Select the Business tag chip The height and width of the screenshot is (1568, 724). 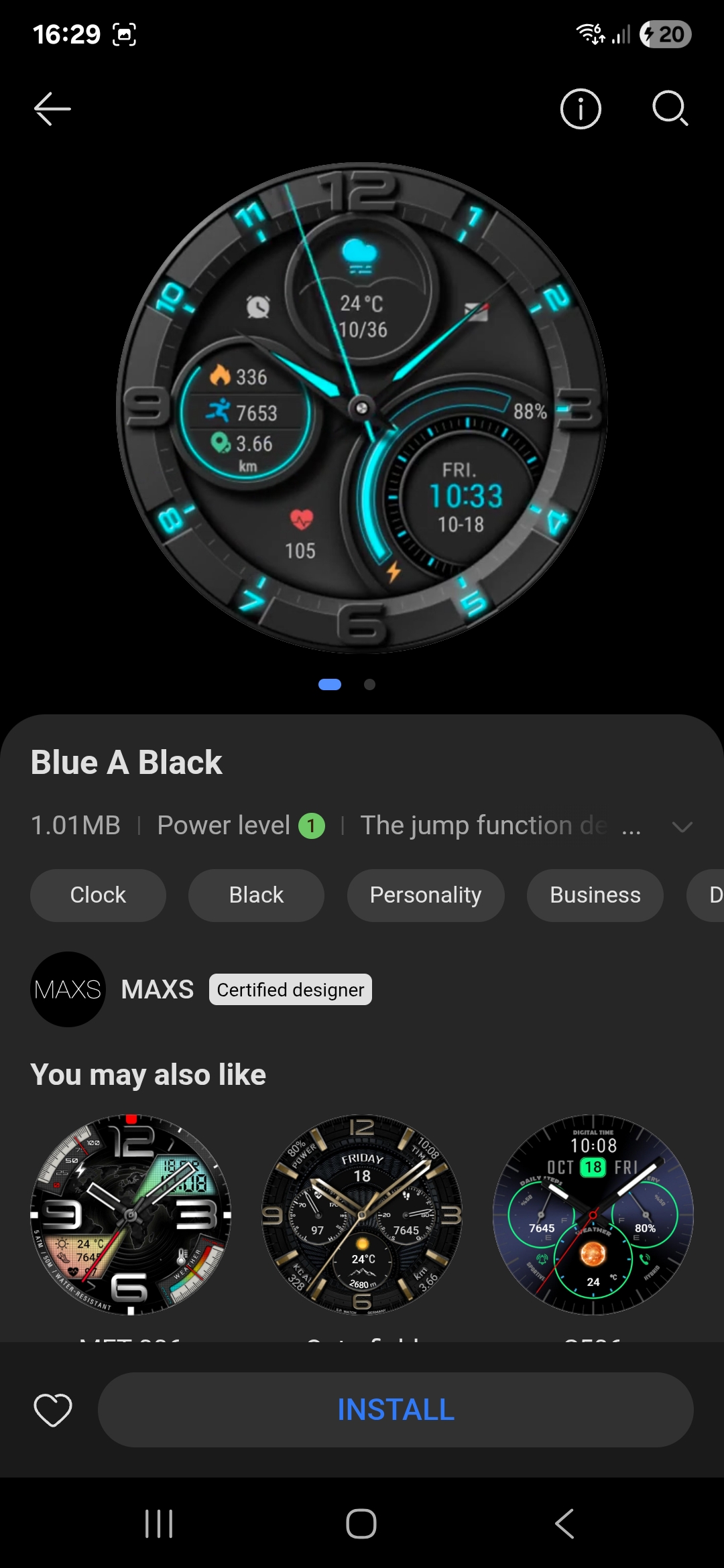[x=595, y=895]
